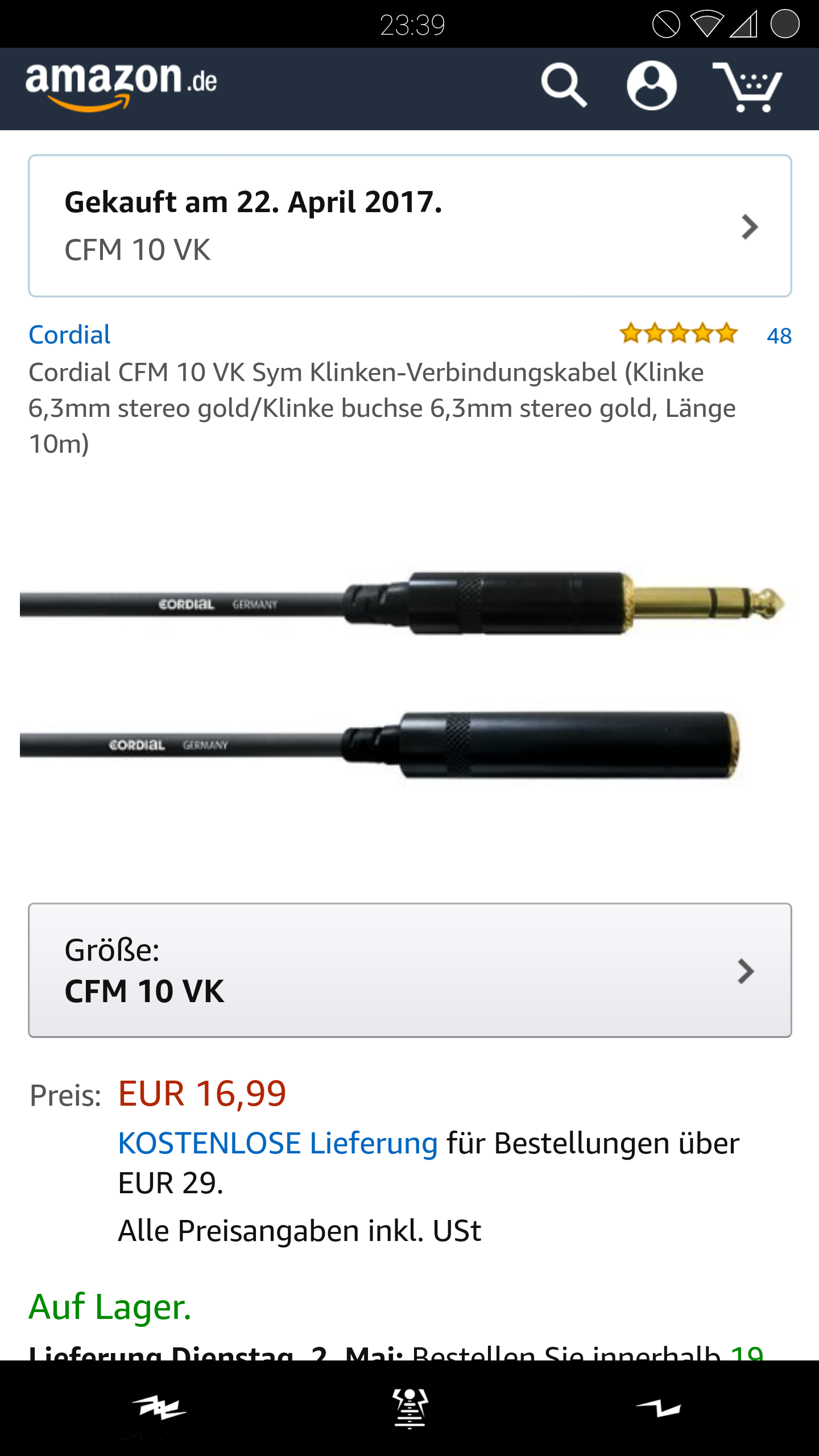819x1456 pixels.
Task: Open the order purchased on 22. April 2017
Action: pyautogui.click(x=409, y=226)
